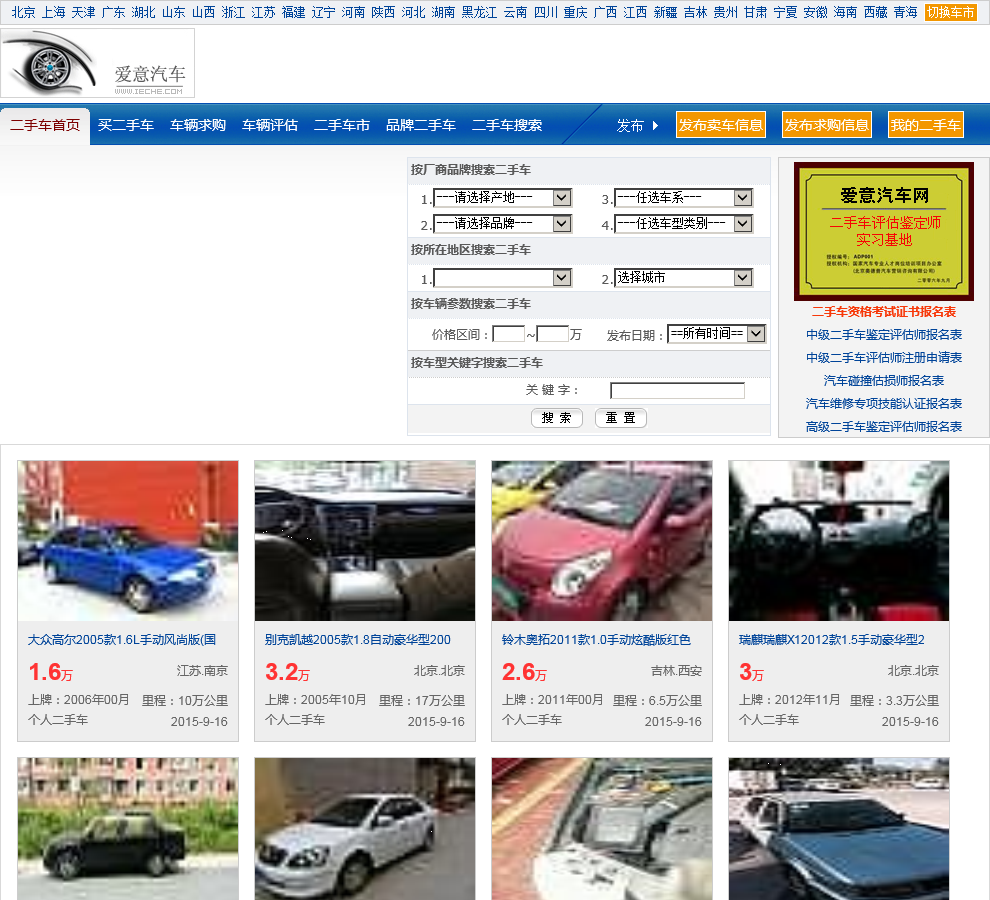Expand the 请选择产地 dropdown
The image size is (990, 900).
pos(502,198)
